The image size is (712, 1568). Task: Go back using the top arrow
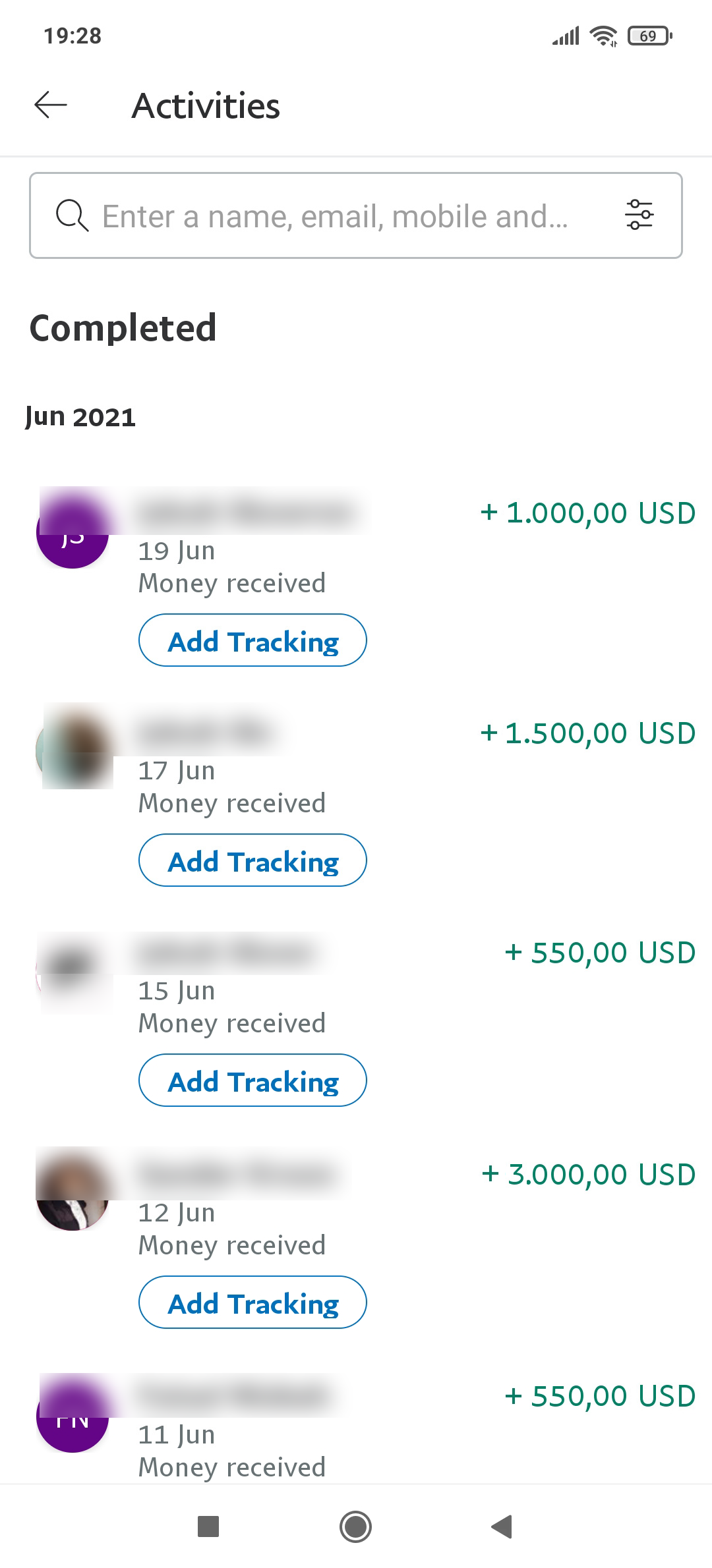(51, 105)
